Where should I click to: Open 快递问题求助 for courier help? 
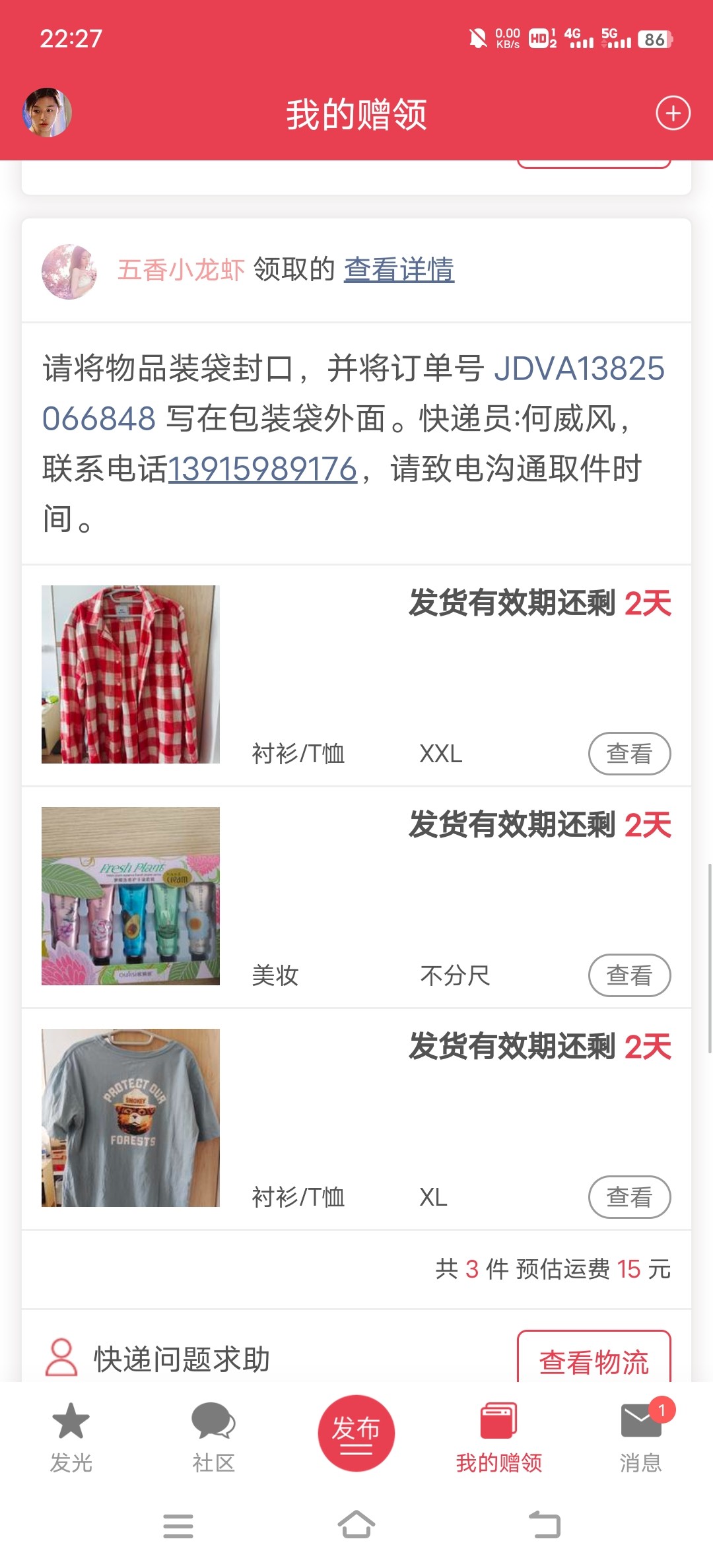(158, 1359)
